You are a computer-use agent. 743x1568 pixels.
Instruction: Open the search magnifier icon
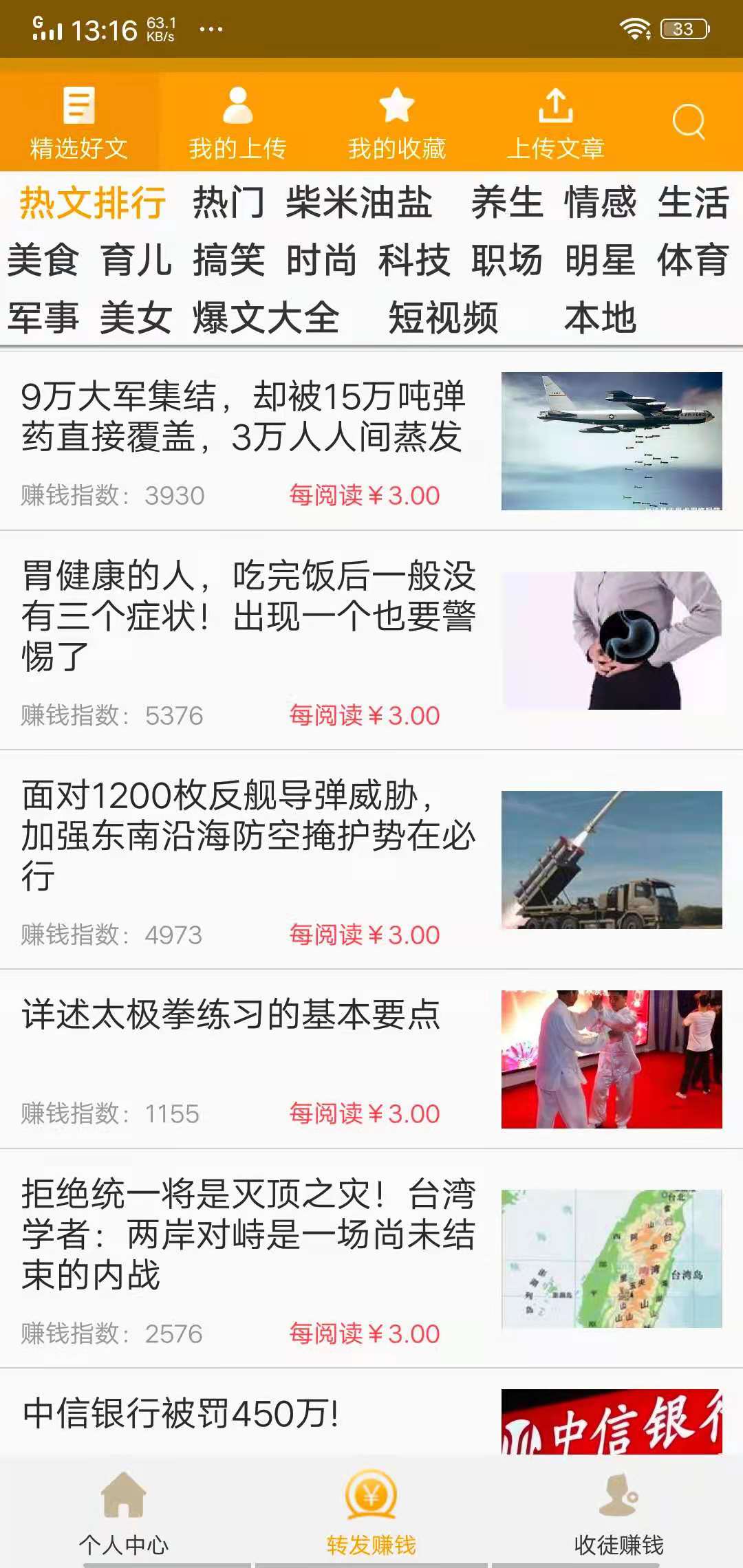tap(688, 122)
